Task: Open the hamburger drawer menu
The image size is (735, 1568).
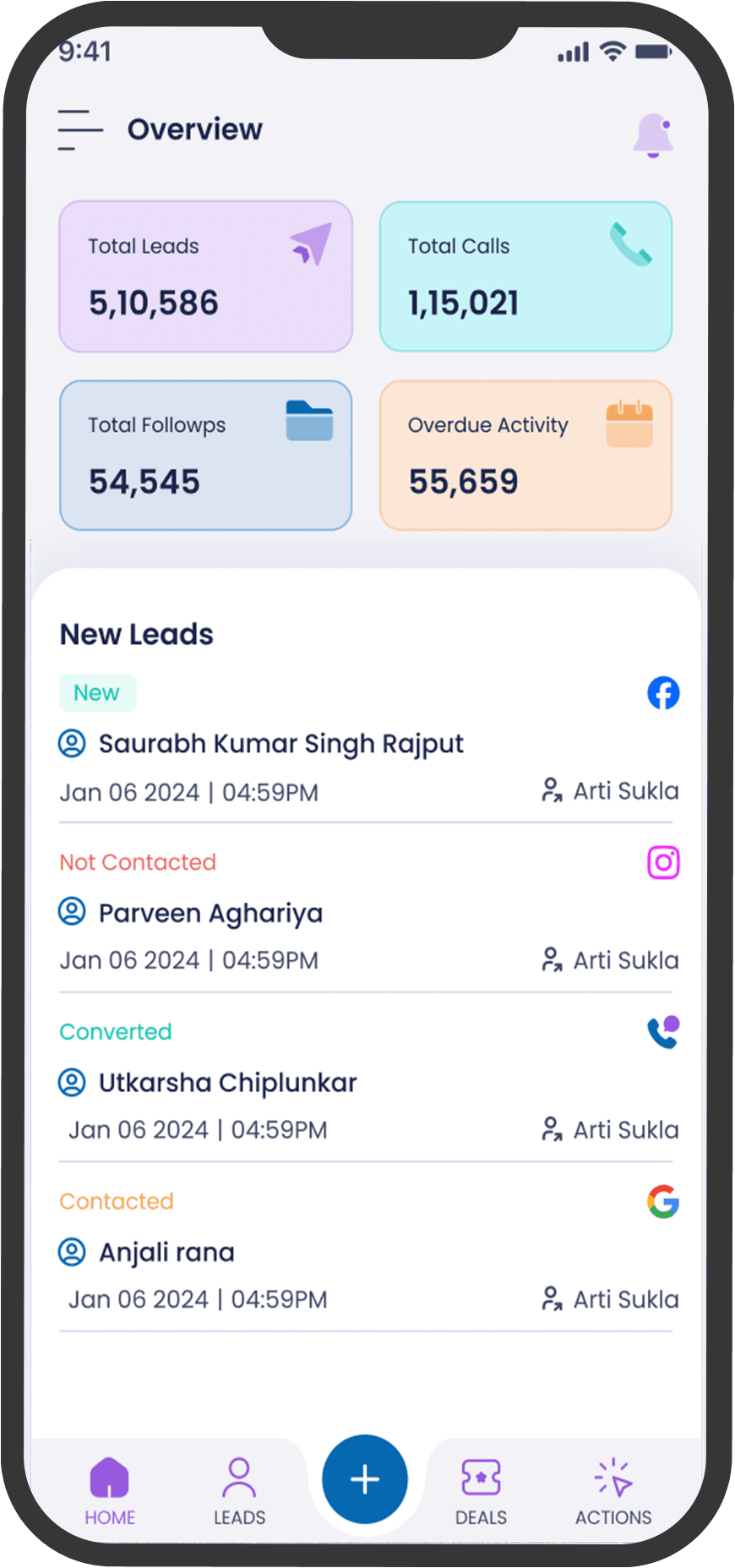Action: tap(79, 130)
